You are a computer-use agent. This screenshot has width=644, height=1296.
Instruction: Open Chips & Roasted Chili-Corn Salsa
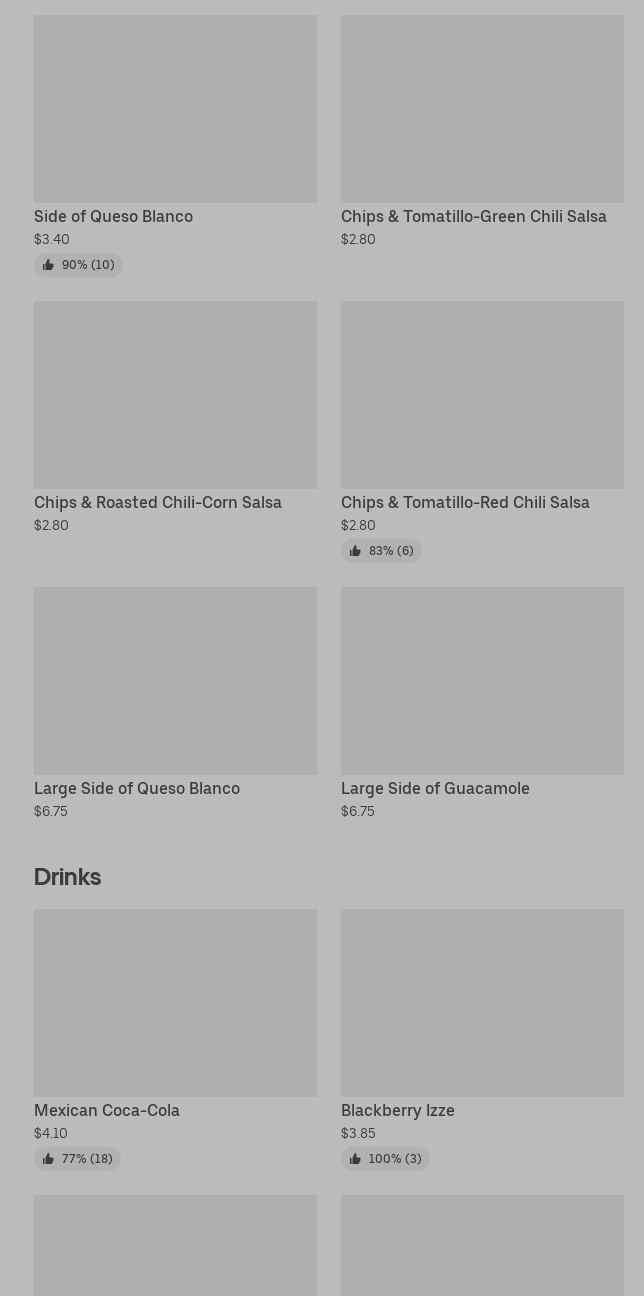pyautogui.click(x=175, y=418)
